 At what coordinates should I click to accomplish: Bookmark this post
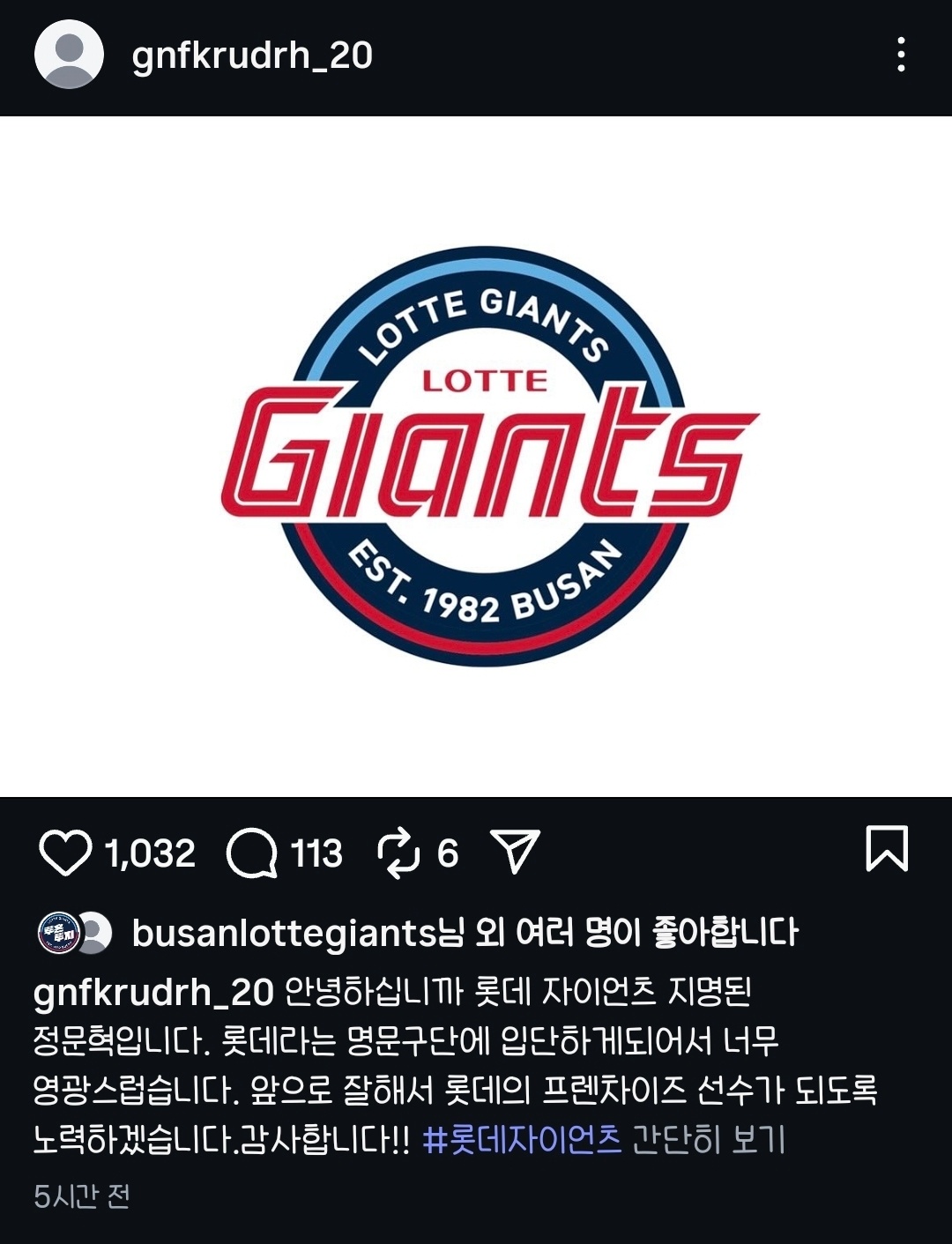pos(886,848)
